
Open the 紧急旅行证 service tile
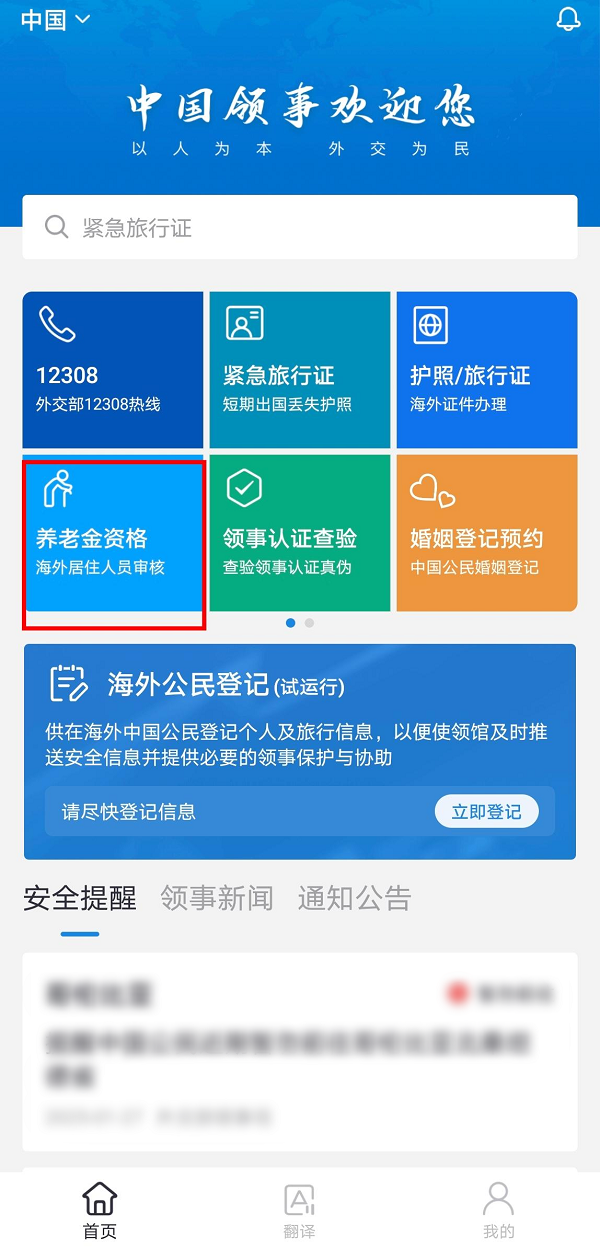[300, 370]
